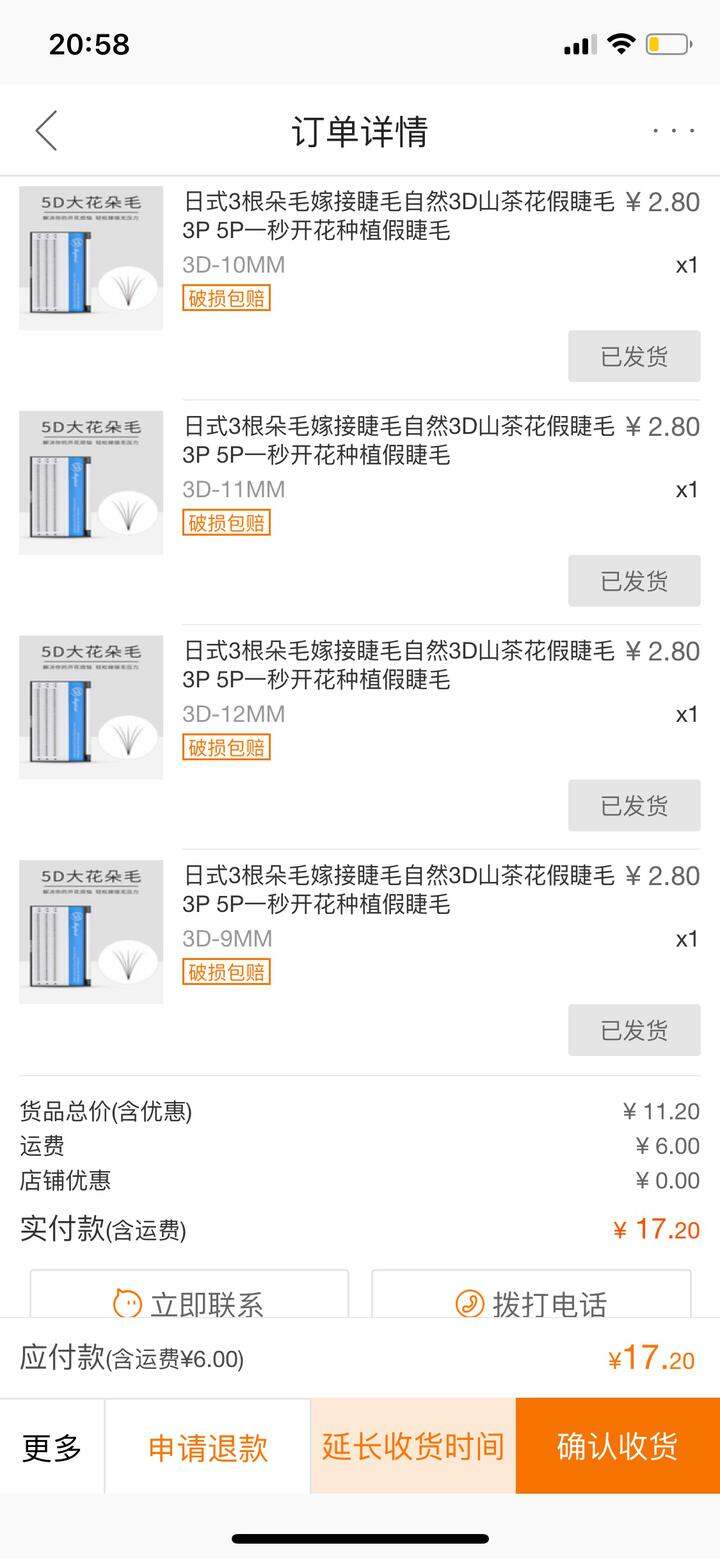Tap 已发货 for the 3D-9MM item
Viewport: 720px width, 1559px height.
pyautogui.click(x=634, y=1031)
